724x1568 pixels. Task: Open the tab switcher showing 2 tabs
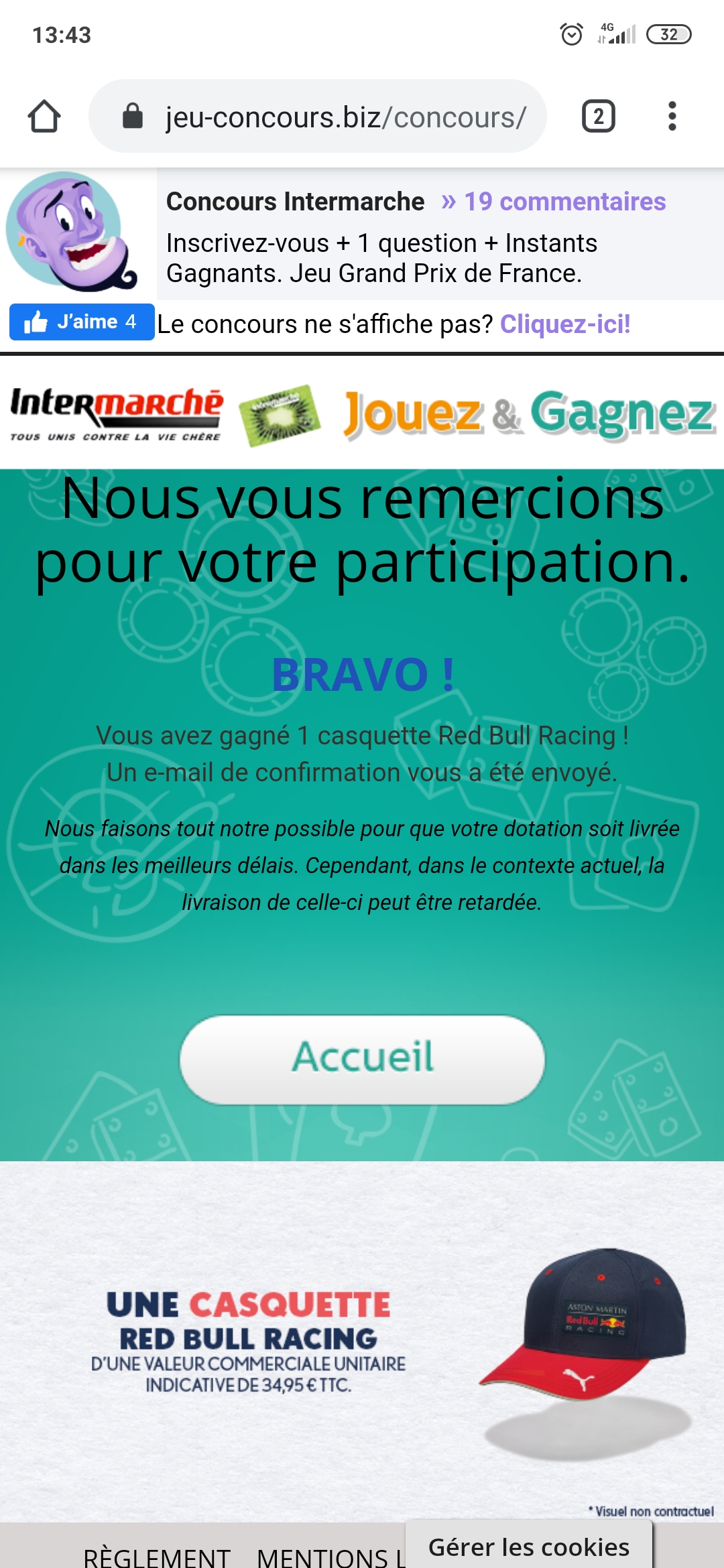pyautogui.click(x=598, y=117)
